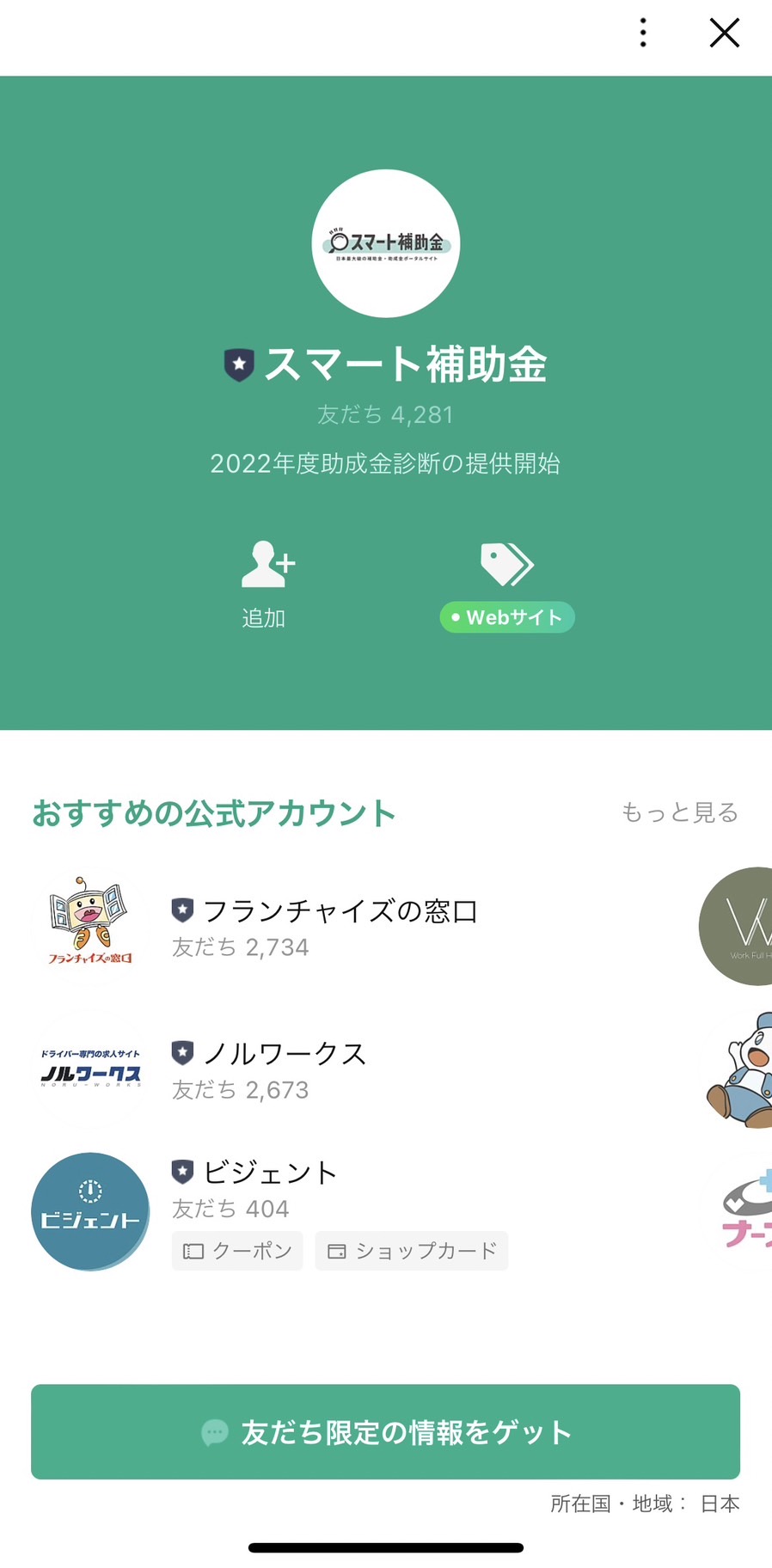This screenshot has height=1568, width=772.
Task: Tap the person-plus icon to add friend
Action: click(267, 563)
